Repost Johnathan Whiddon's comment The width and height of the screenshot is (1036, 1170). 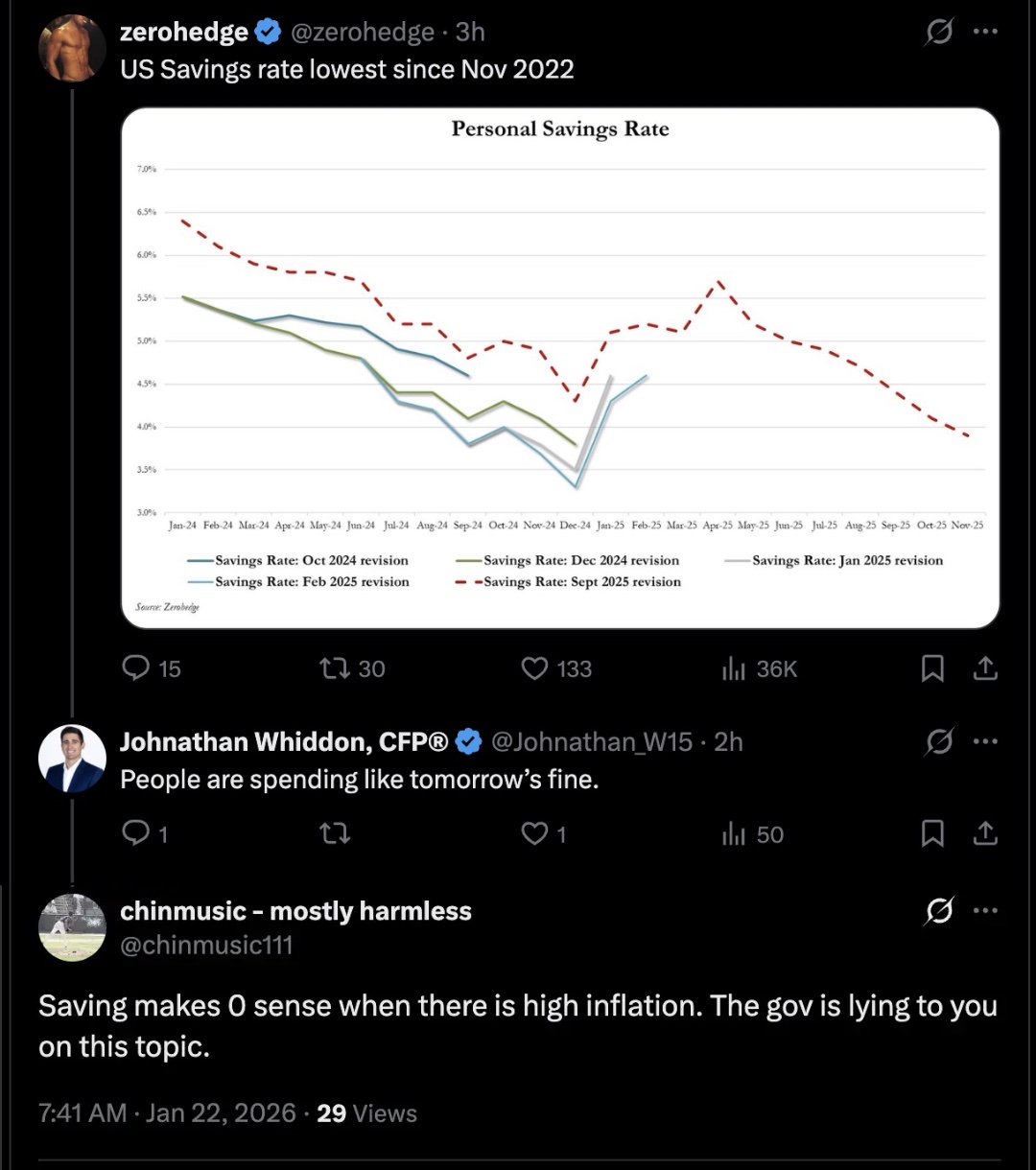tap(334, 834)
